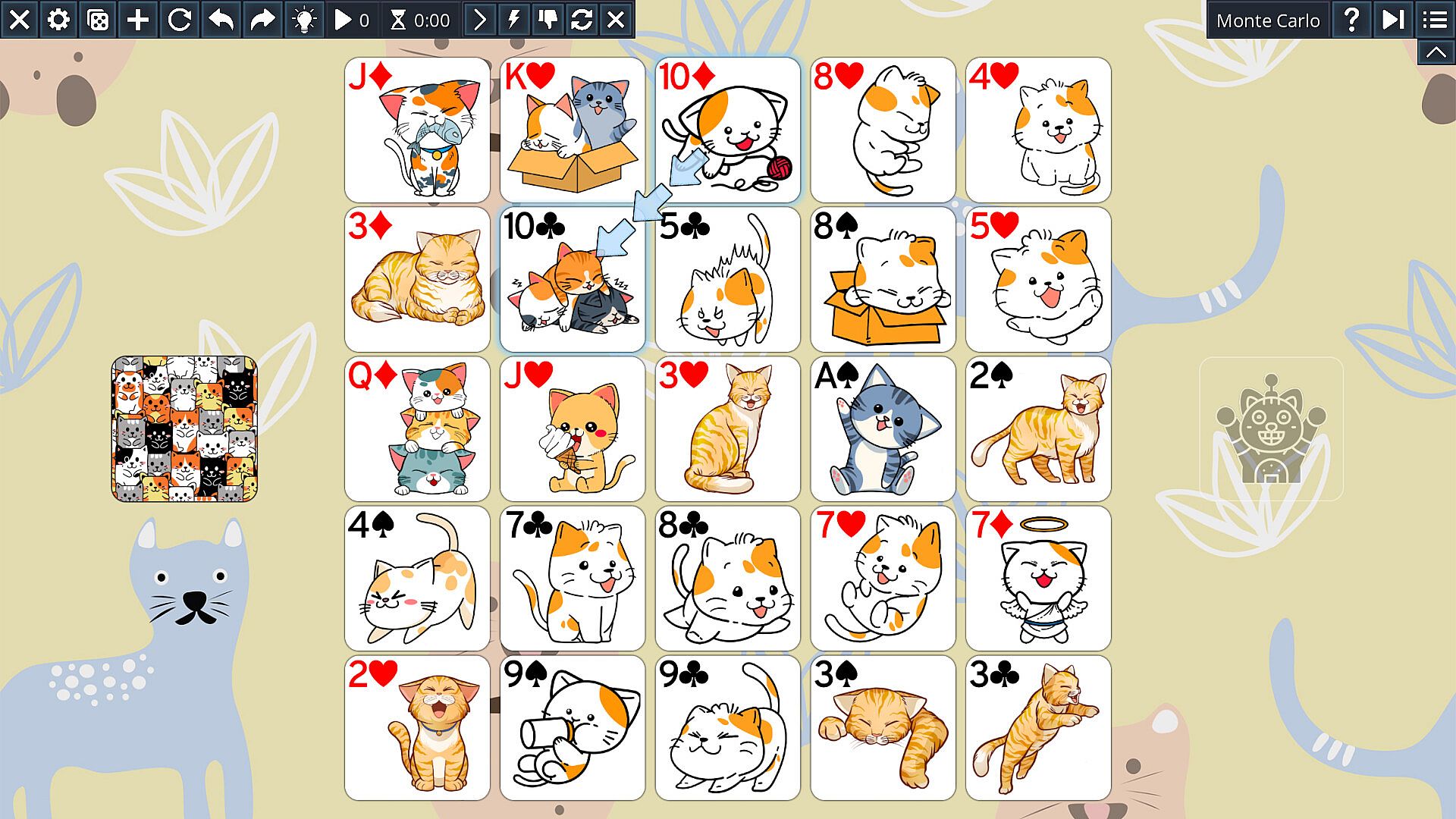1456x819 pixels.
Task: Show a hint with the lightbulb
Action: 304,20
